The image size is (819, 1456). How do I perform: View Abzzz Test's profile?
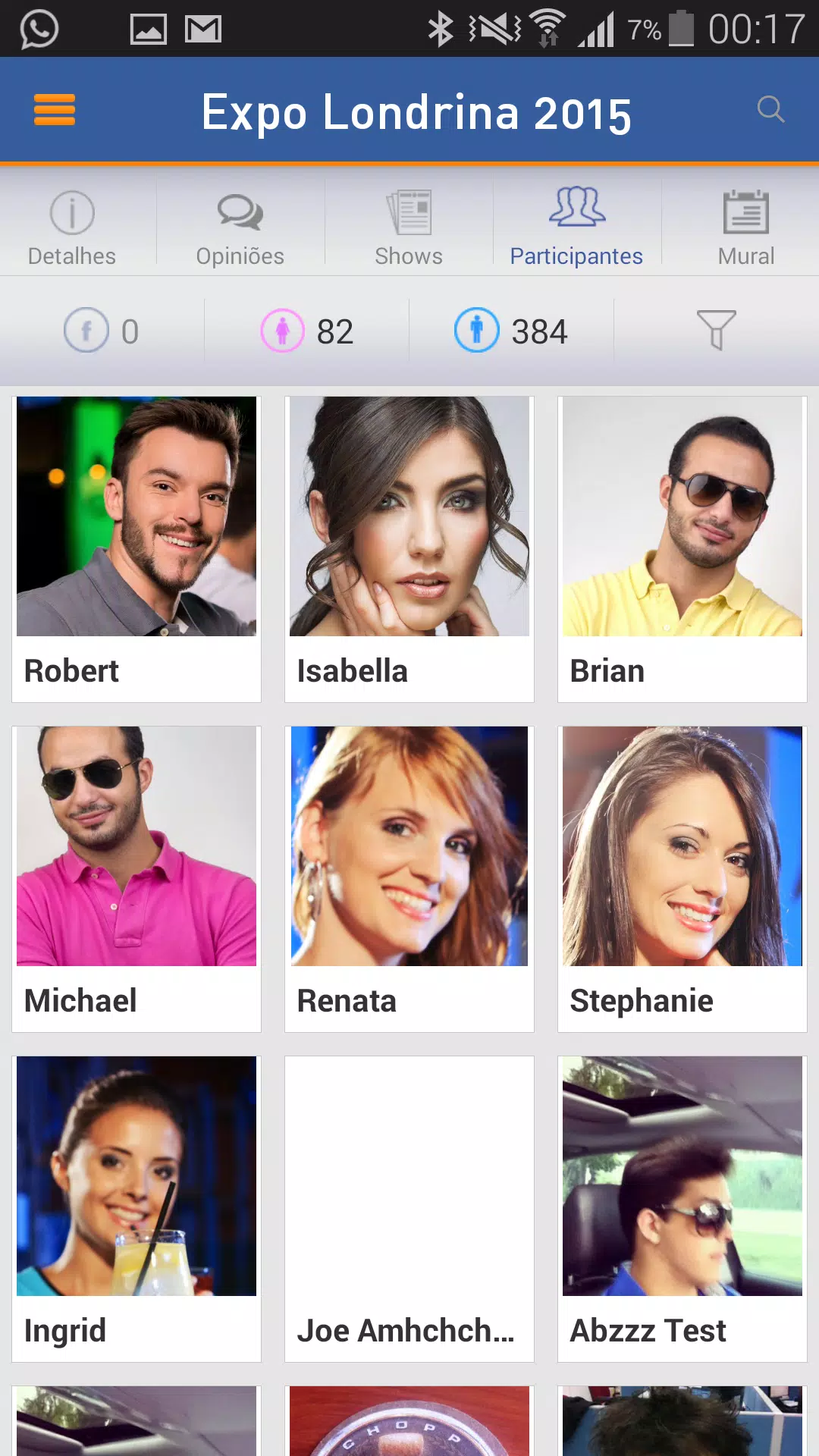click(682, 1209)
